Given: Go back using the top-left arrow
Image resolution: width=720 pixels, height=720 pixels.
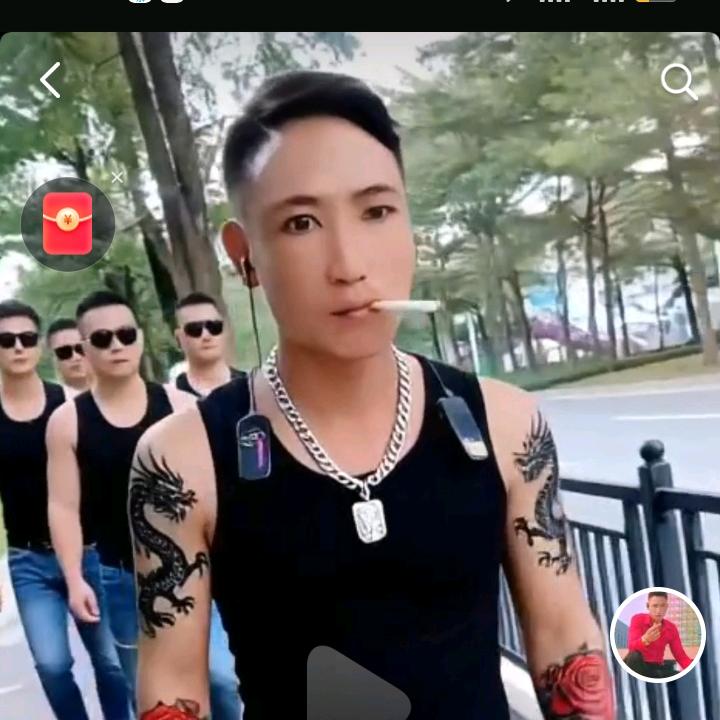Looking at the screenshot, I should (51, 80).
